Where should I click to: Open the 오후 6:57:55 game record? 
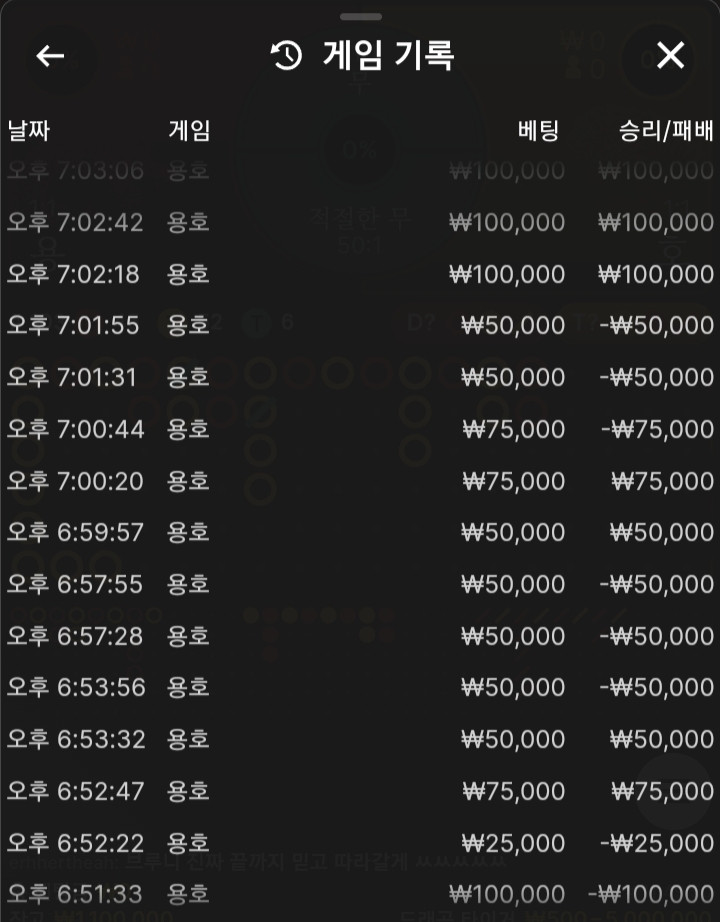(360, 584)
